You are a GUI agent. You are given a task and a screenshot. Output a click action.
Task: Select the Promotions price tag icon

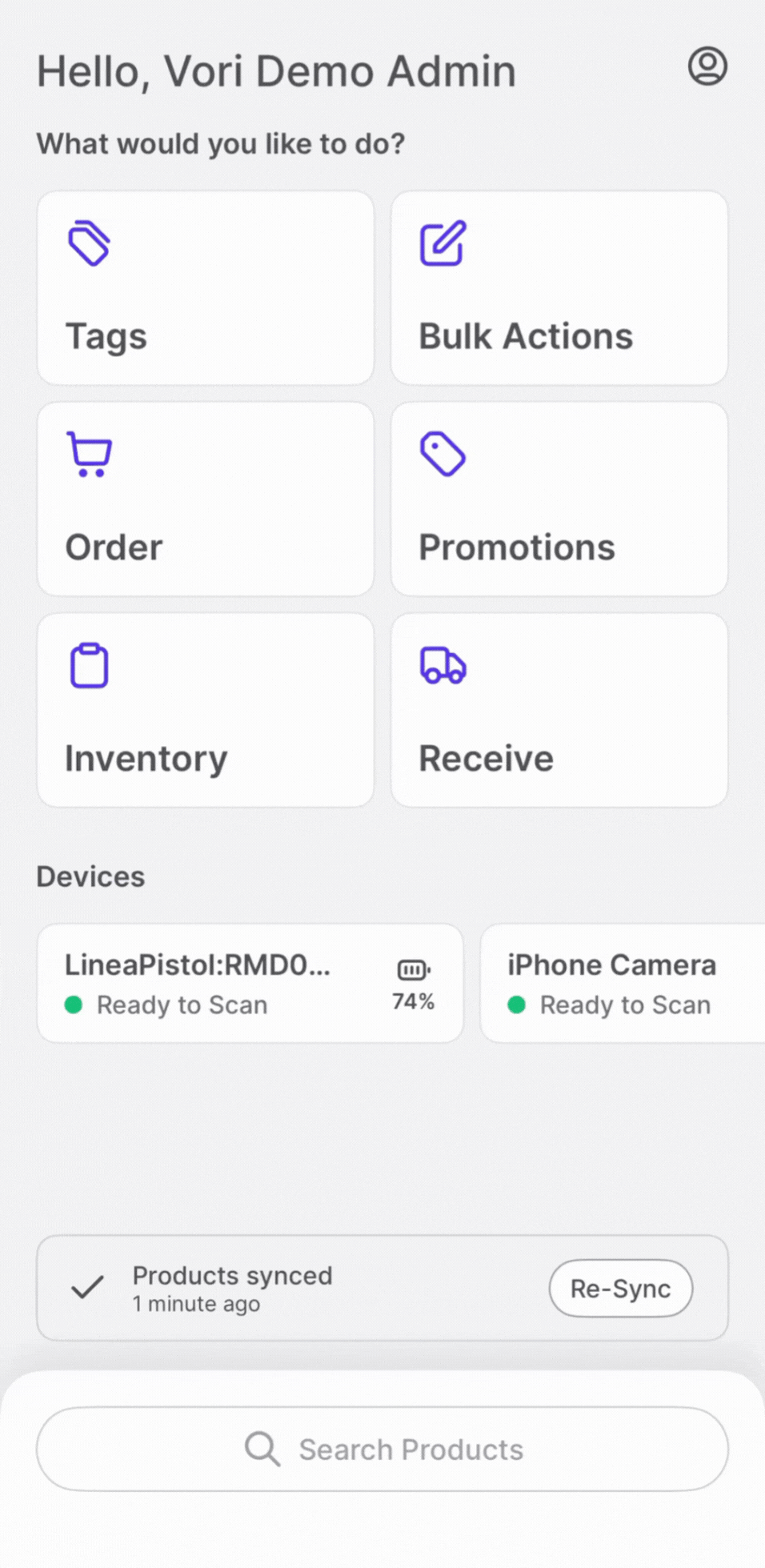443,453
